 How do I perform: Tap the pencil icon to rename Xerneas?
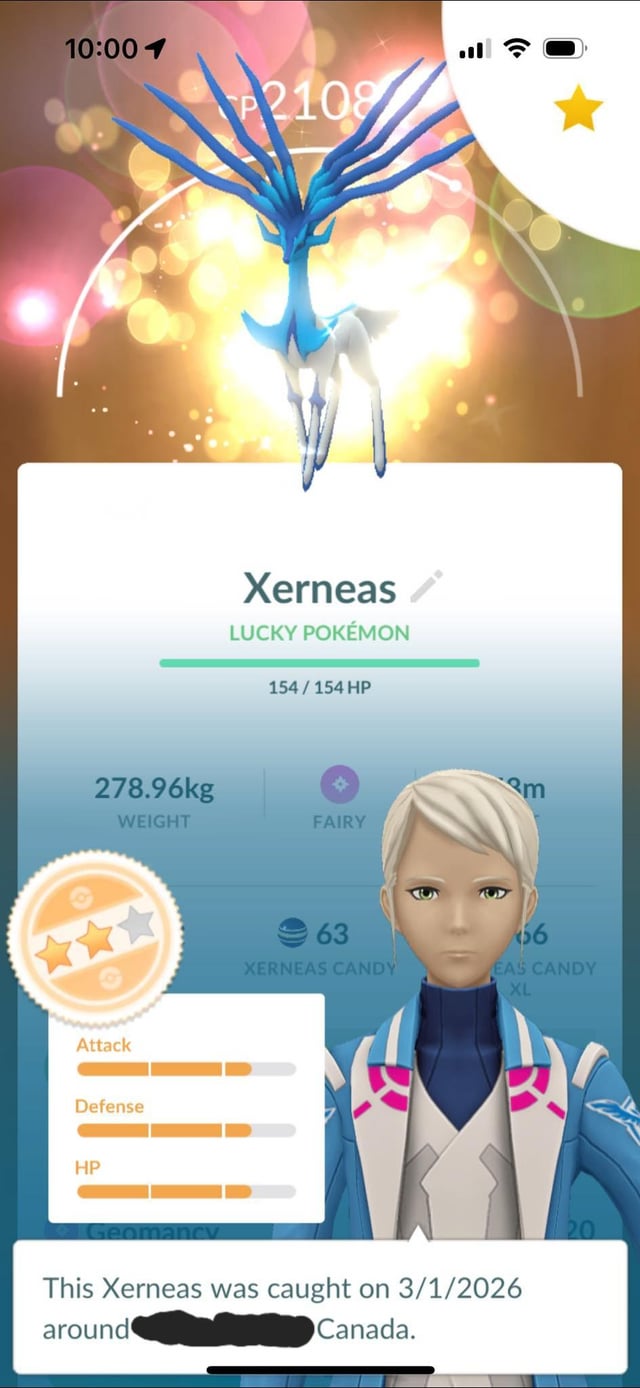427,587
